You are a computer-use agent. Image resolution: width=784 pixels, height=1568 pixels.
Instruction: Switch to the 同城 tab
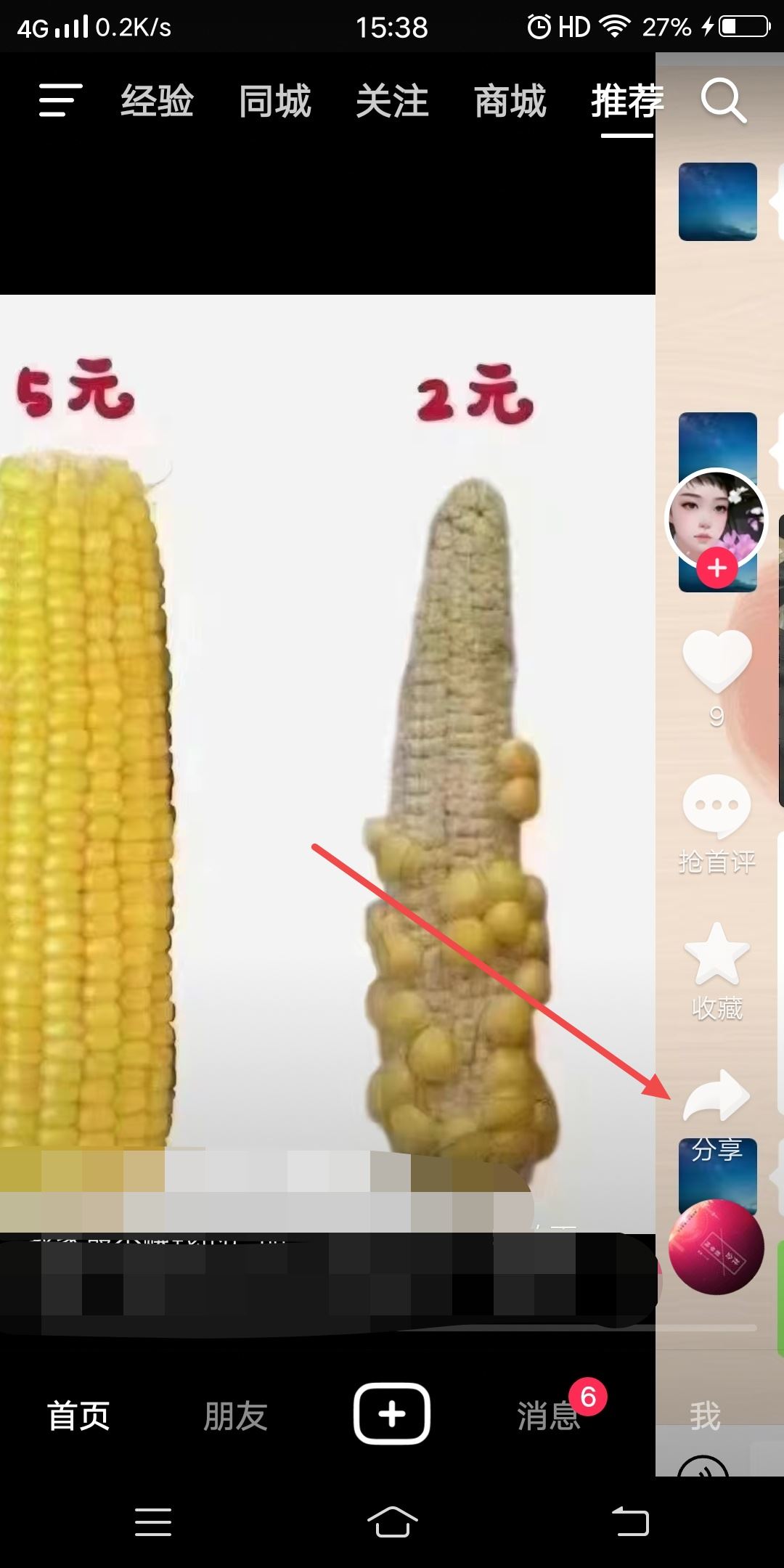coord(274,101)
